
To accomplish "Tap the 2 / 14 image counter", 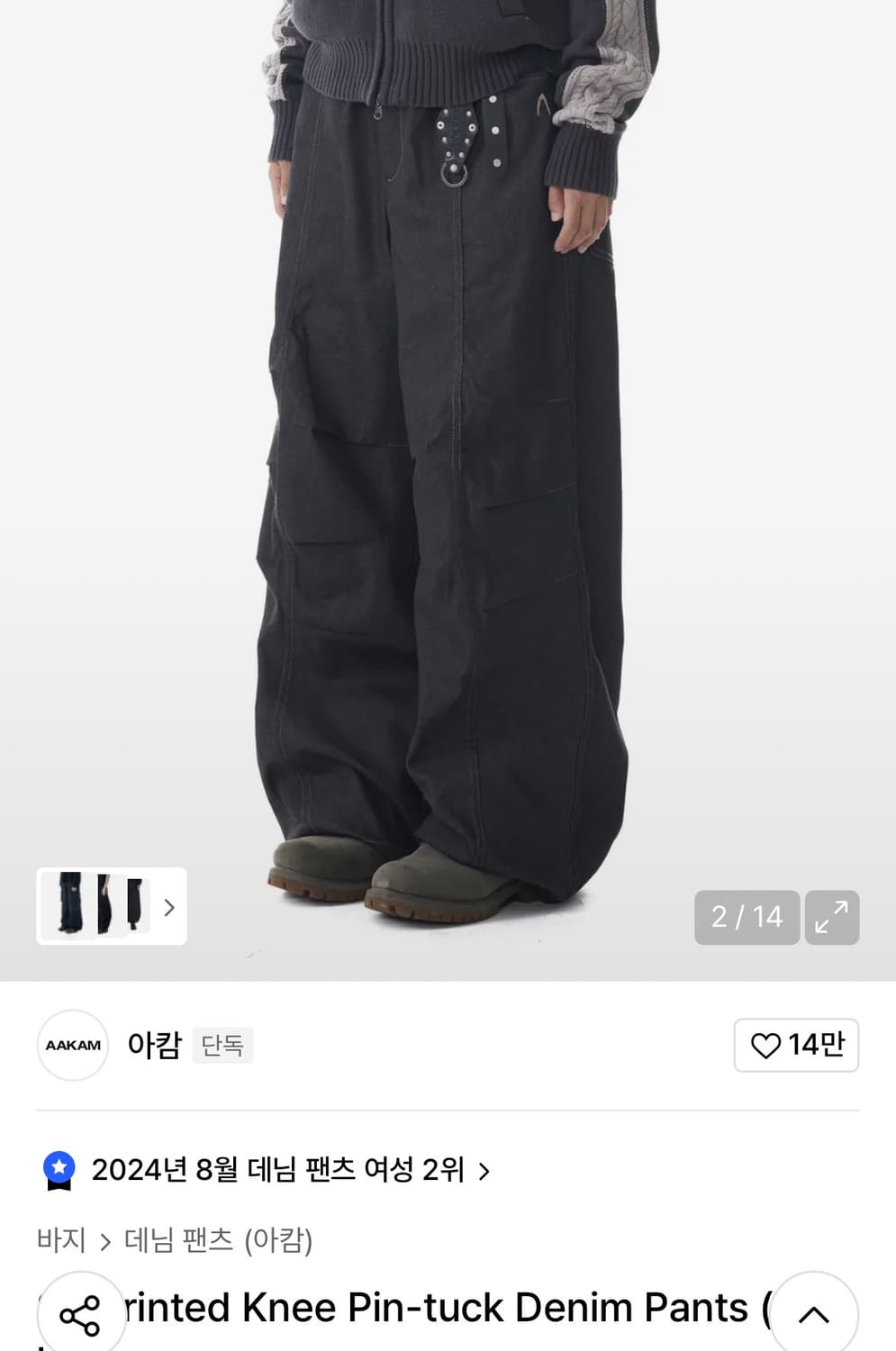I will (747, 917).
